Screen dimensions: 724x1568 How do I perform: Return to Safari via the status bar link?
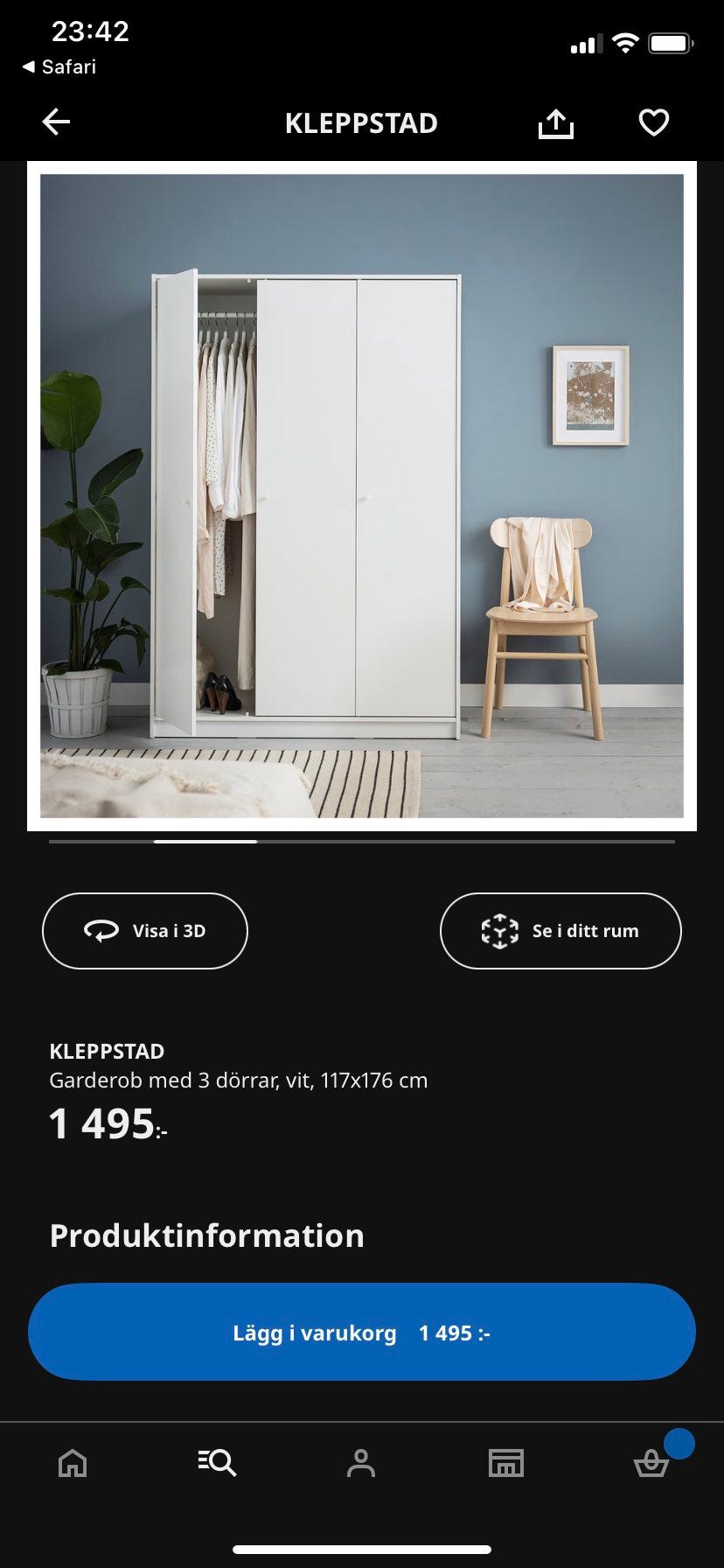59,66
